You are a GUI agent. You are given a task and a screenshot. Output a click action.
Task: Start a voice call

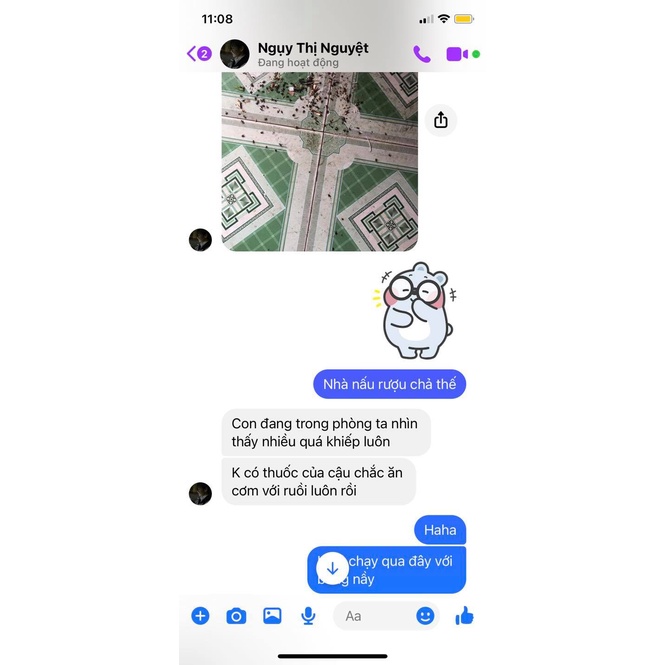click(422, 54)
